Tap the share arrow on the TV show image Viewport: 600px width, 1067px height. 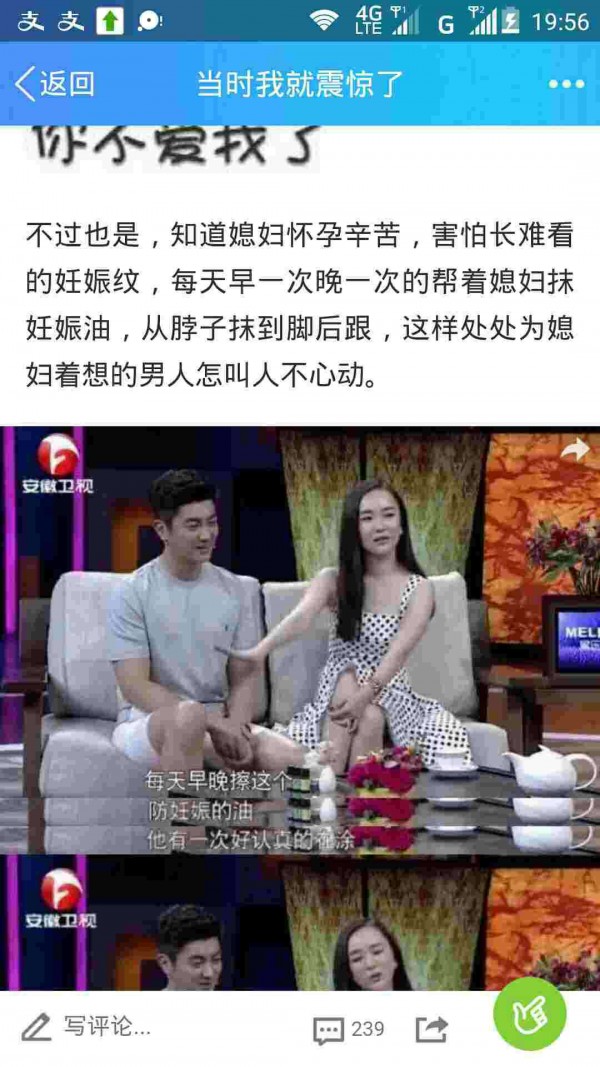(x=575, y=451)
